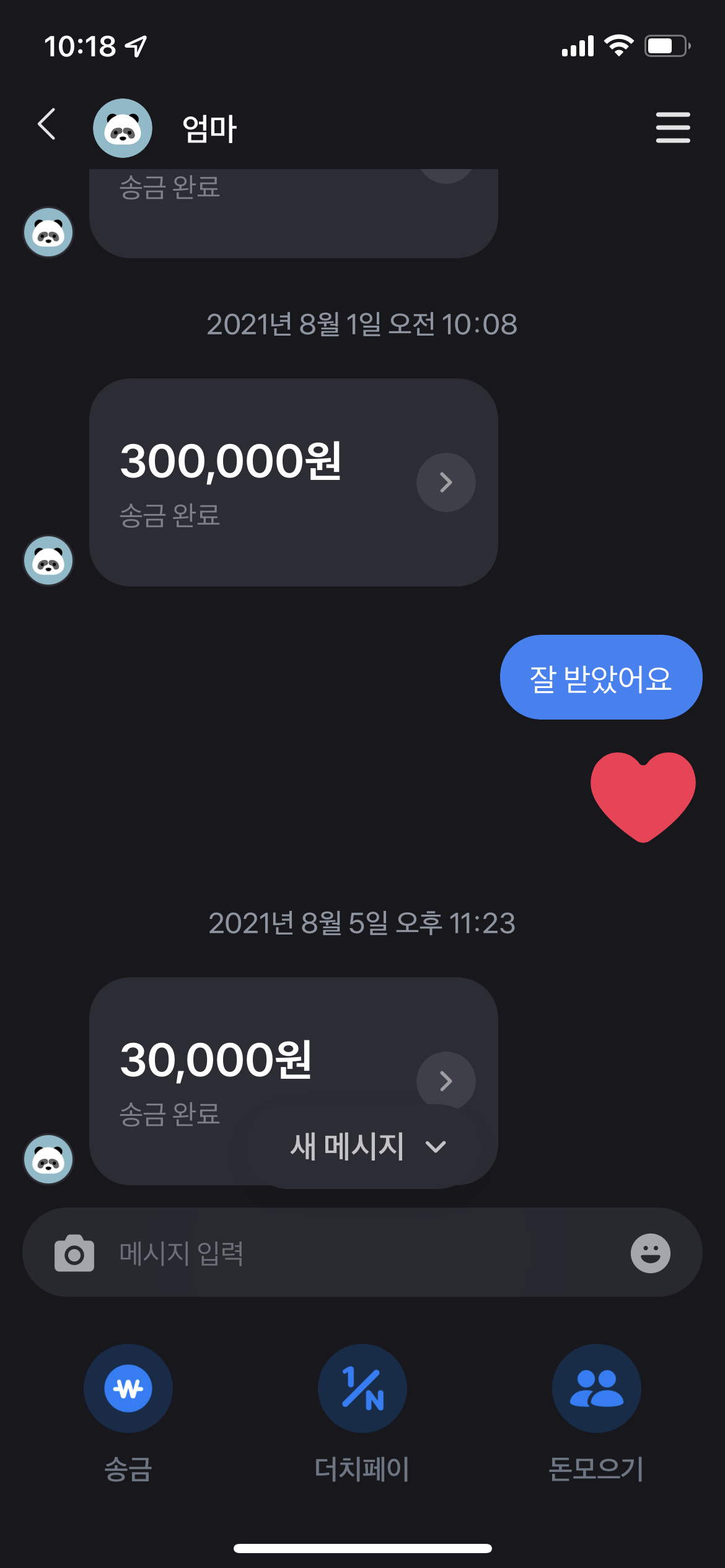Tap the panda avatar beside the 30,000원 transfer
Image resolution: width=725 pixels, height=1568 pixels.
pyautogui.click(x=48, y=1159)
